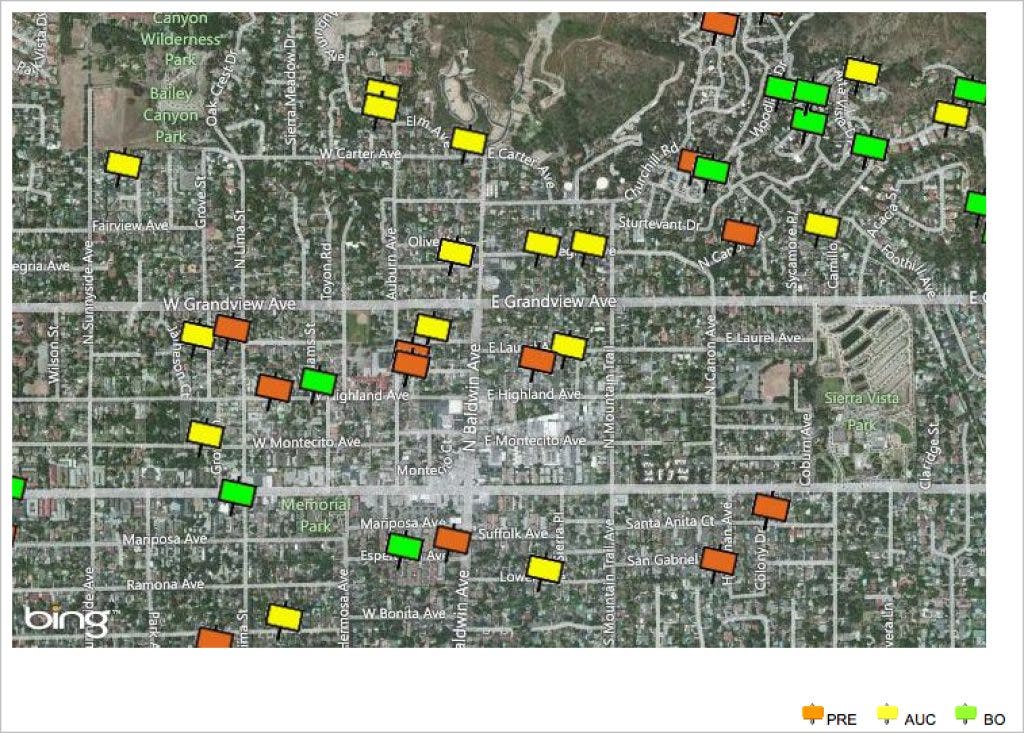
Task: Select the yellow pin on W Montecito Ave
Action: pos(205,434)
